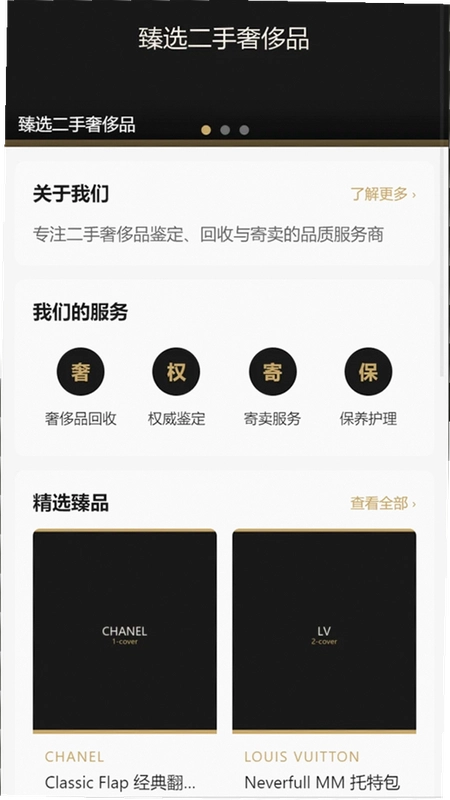Tap the 保养护理 service
Image resolution: width=450 pixels, height=800 pixels.
click(368, 388)
